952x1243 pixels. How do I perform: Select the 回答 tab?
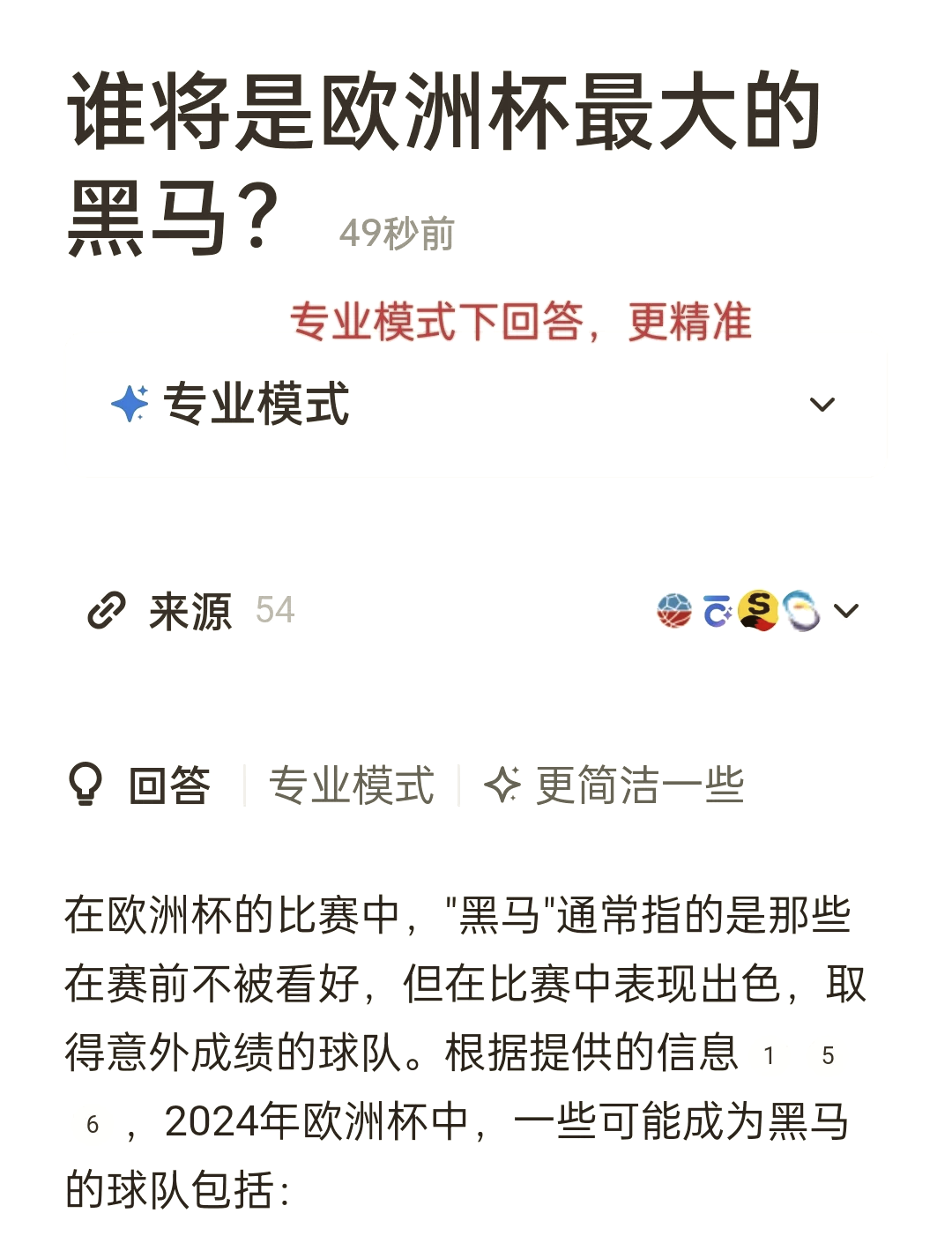tap(171, 787)
